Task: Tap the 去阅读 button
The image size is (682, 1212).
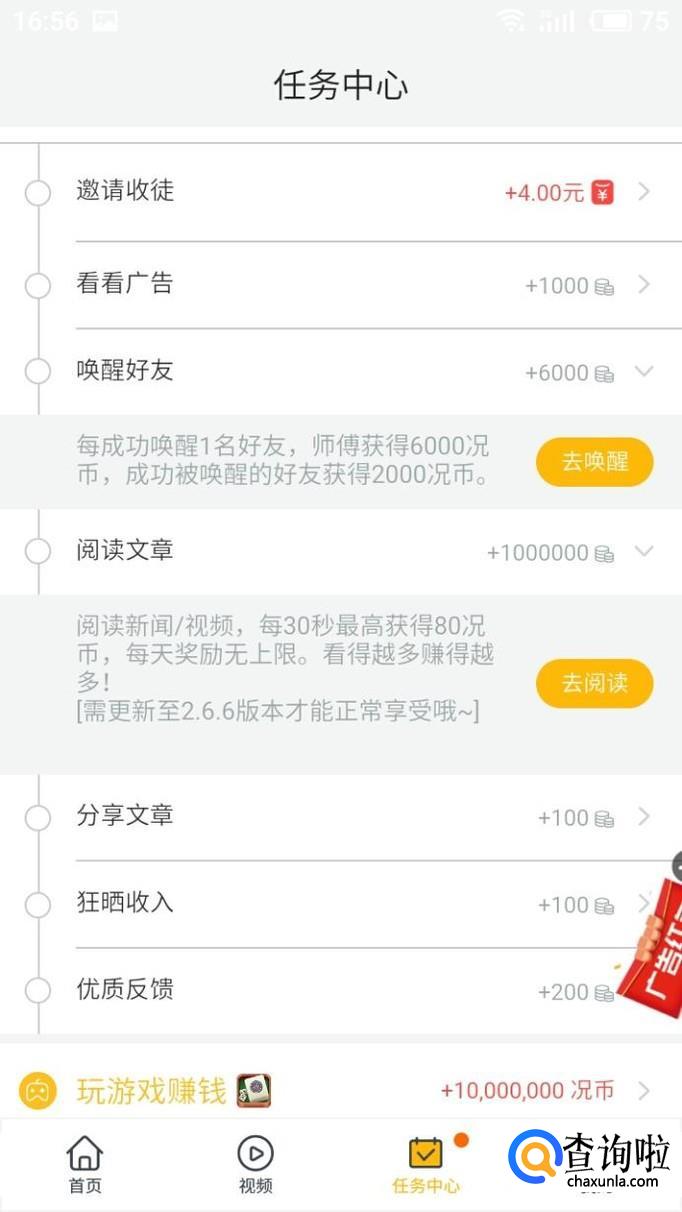Action: [595, 684]
